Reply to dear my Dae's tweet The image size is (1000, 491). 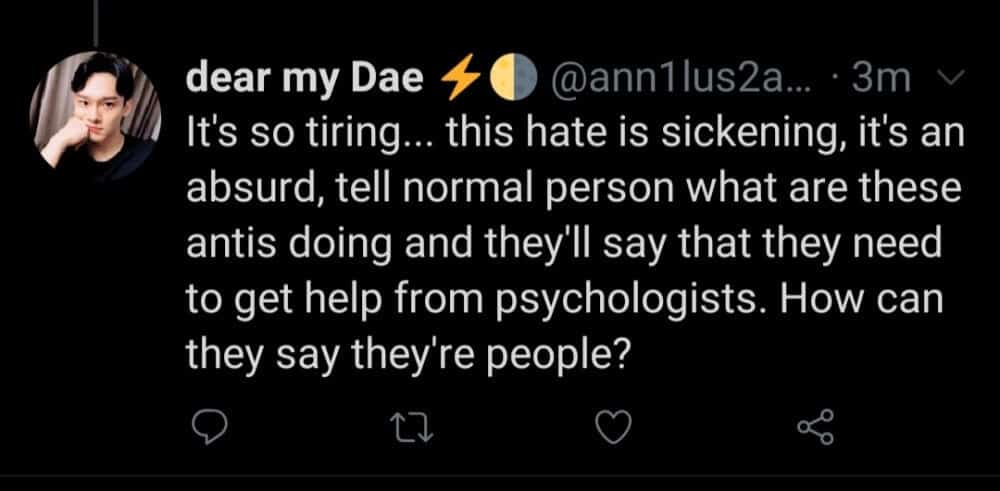pos(207,430)
